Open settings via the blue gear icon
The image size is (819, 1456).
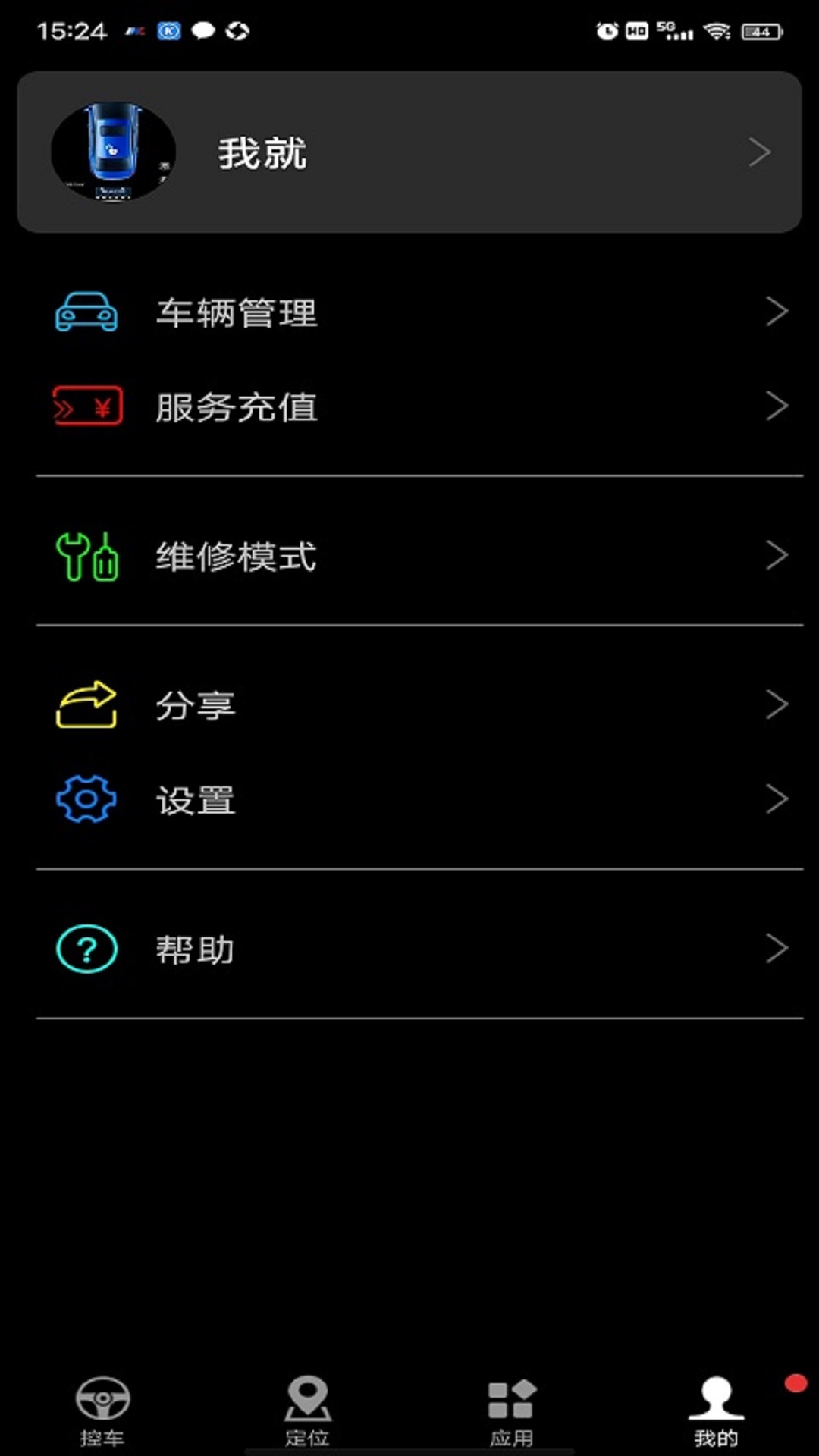[85, 800]
